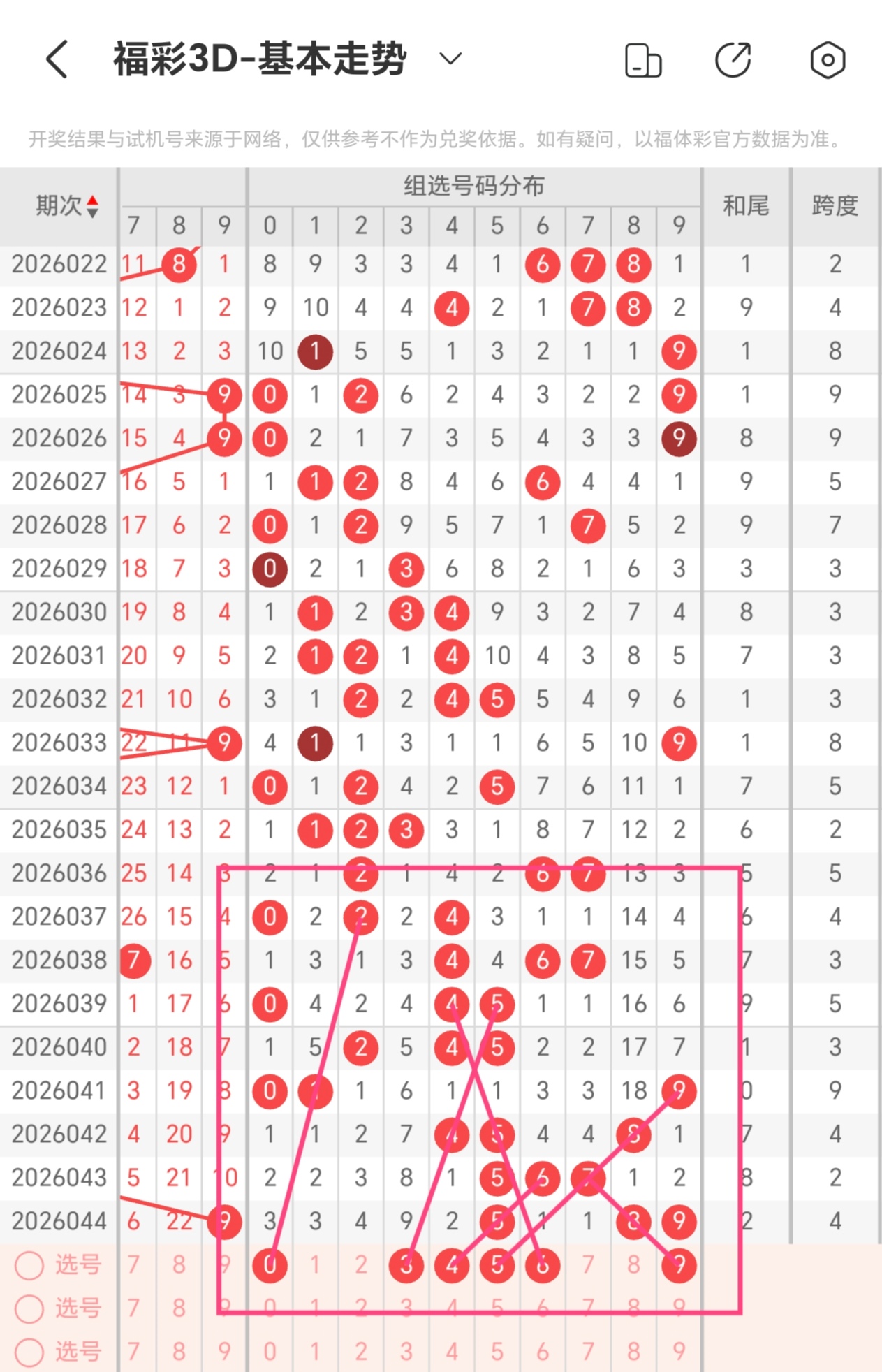Select the bottom-most 选号 radio button
This screenshot has height=1372, width=882.
(30, 1352)
